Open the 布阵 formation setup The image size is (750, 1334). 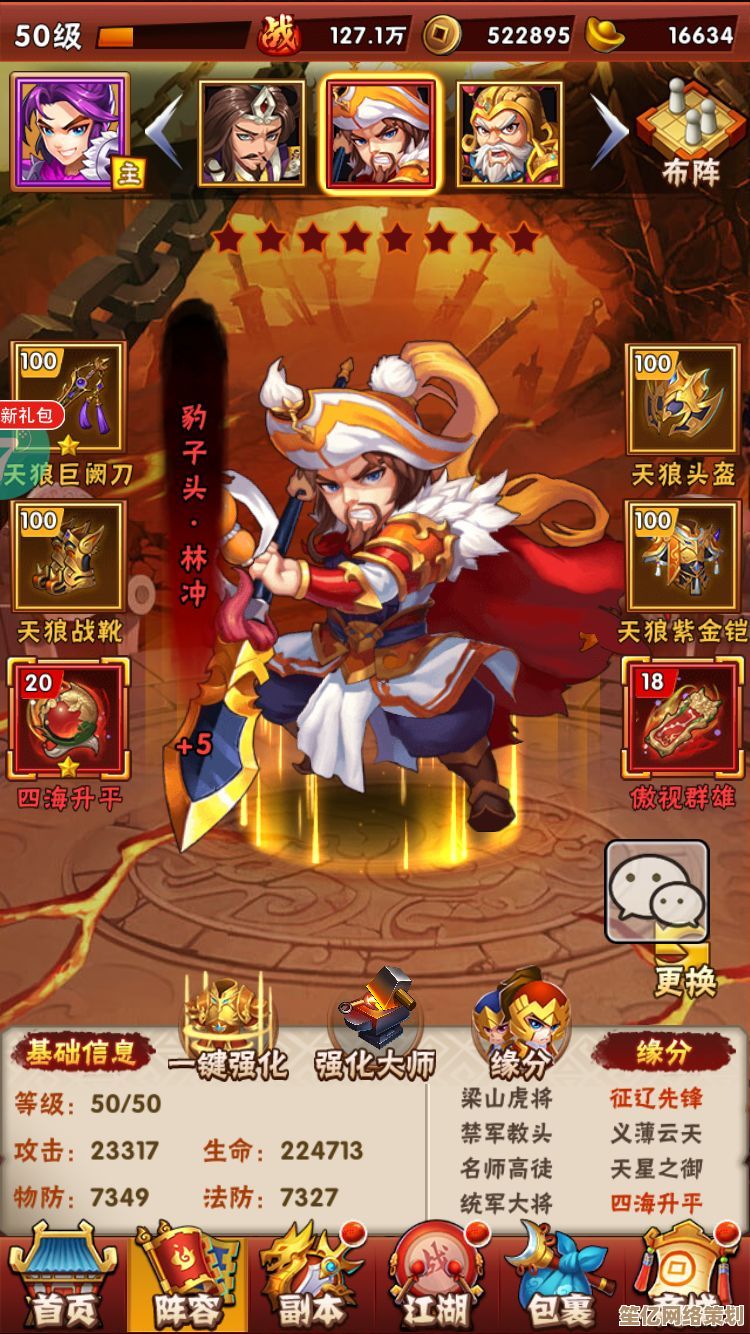(690, 130)
